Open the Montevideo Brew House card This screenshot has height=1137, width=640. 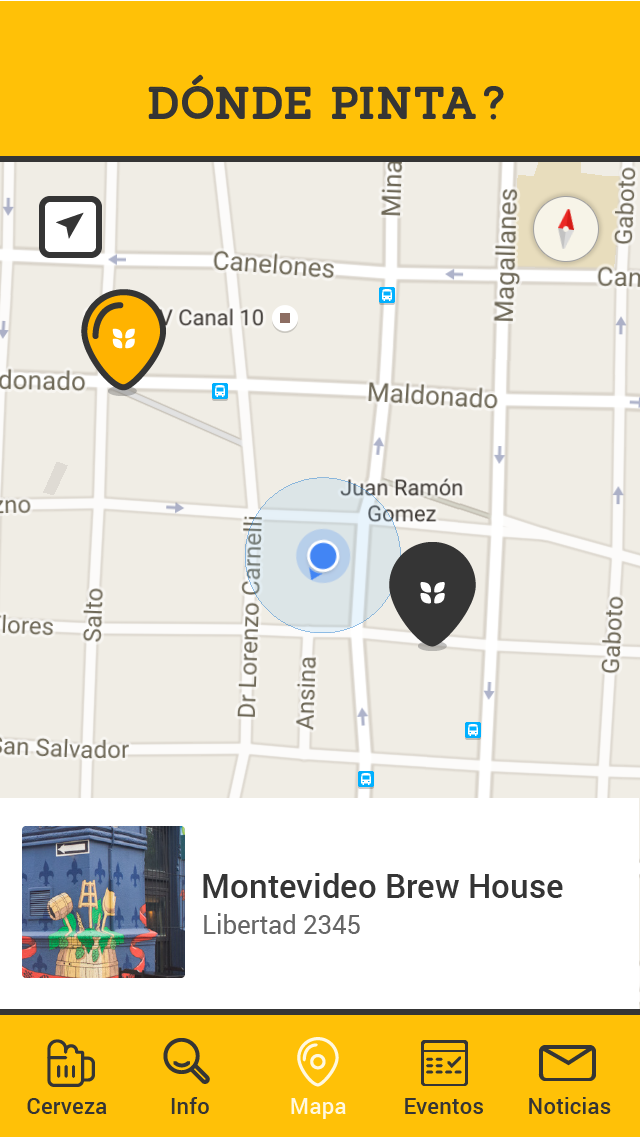320,903
